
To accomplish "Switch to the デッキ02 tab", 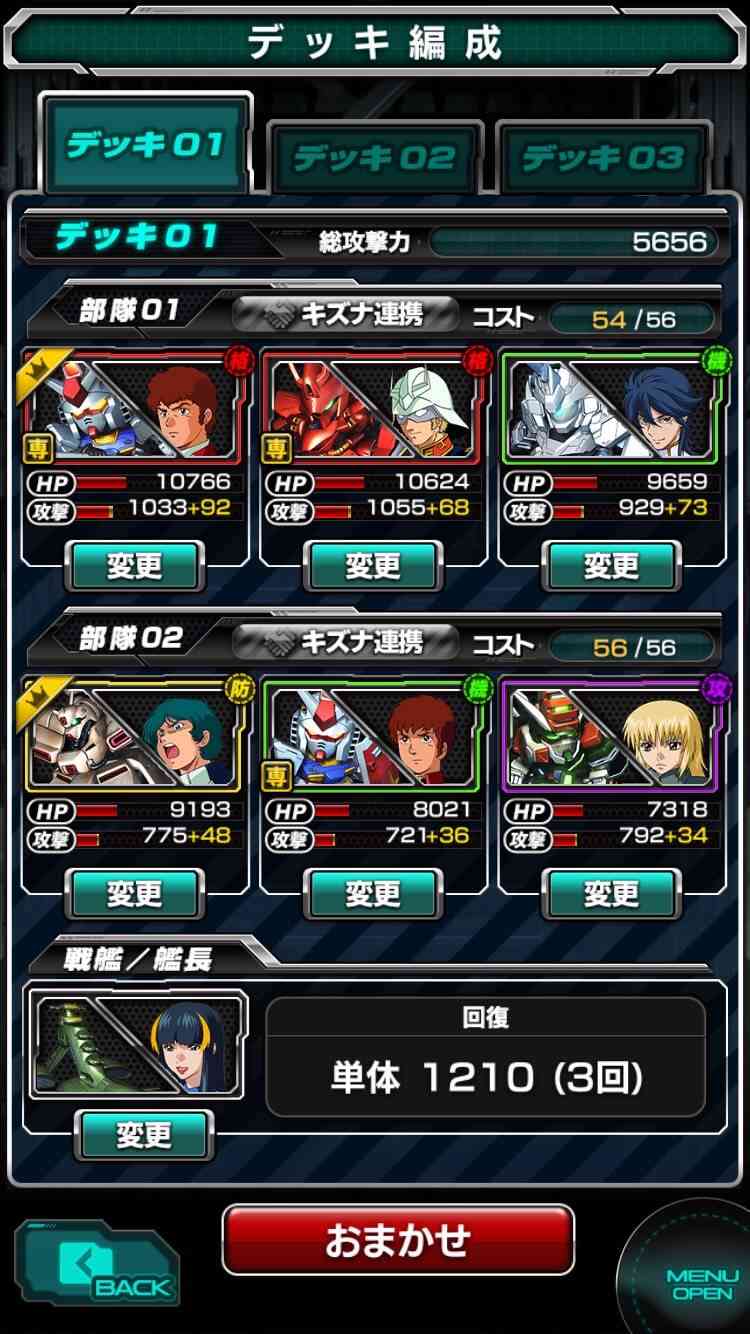I will (375, 157).
